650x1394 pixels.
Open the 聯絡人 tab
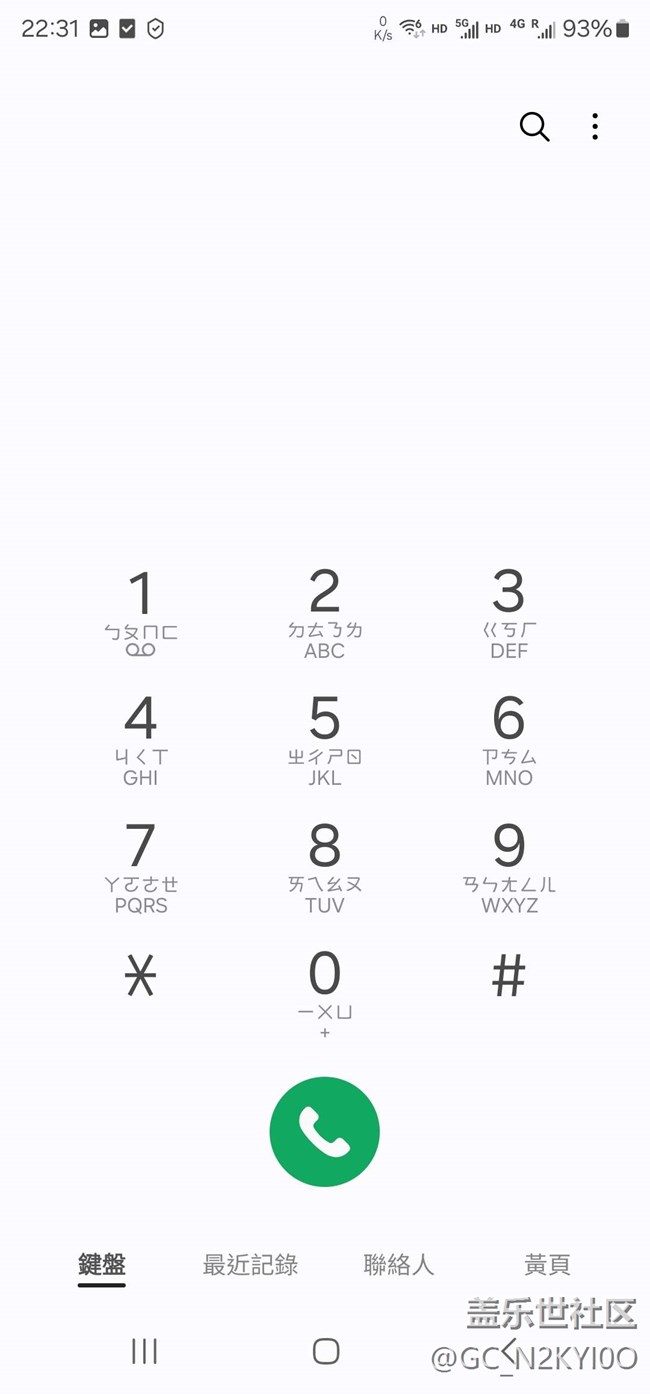click(x=399, y=1265)
